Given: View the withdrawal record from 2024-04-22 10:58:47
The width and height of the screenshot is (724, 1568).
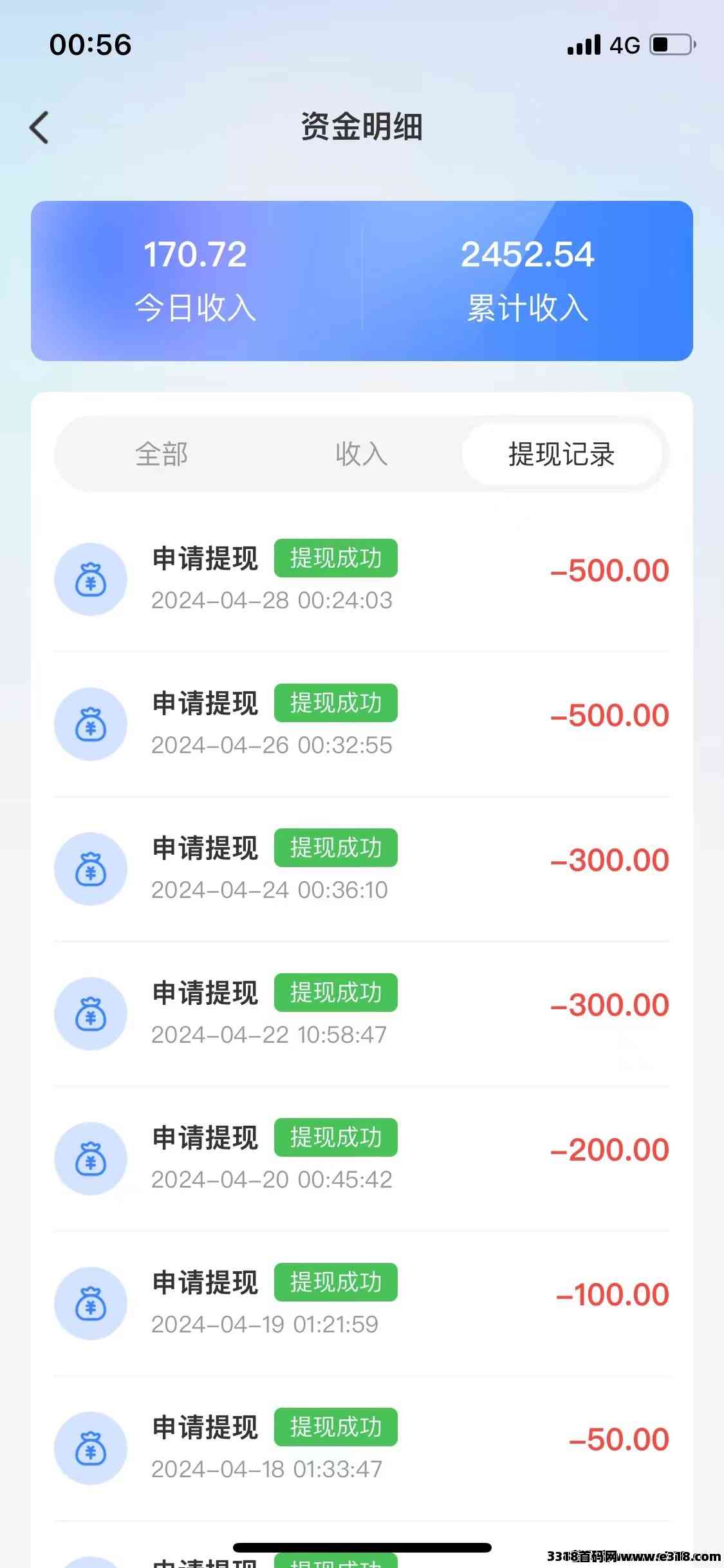Looking at the screenshot, I should (362, 1014).
